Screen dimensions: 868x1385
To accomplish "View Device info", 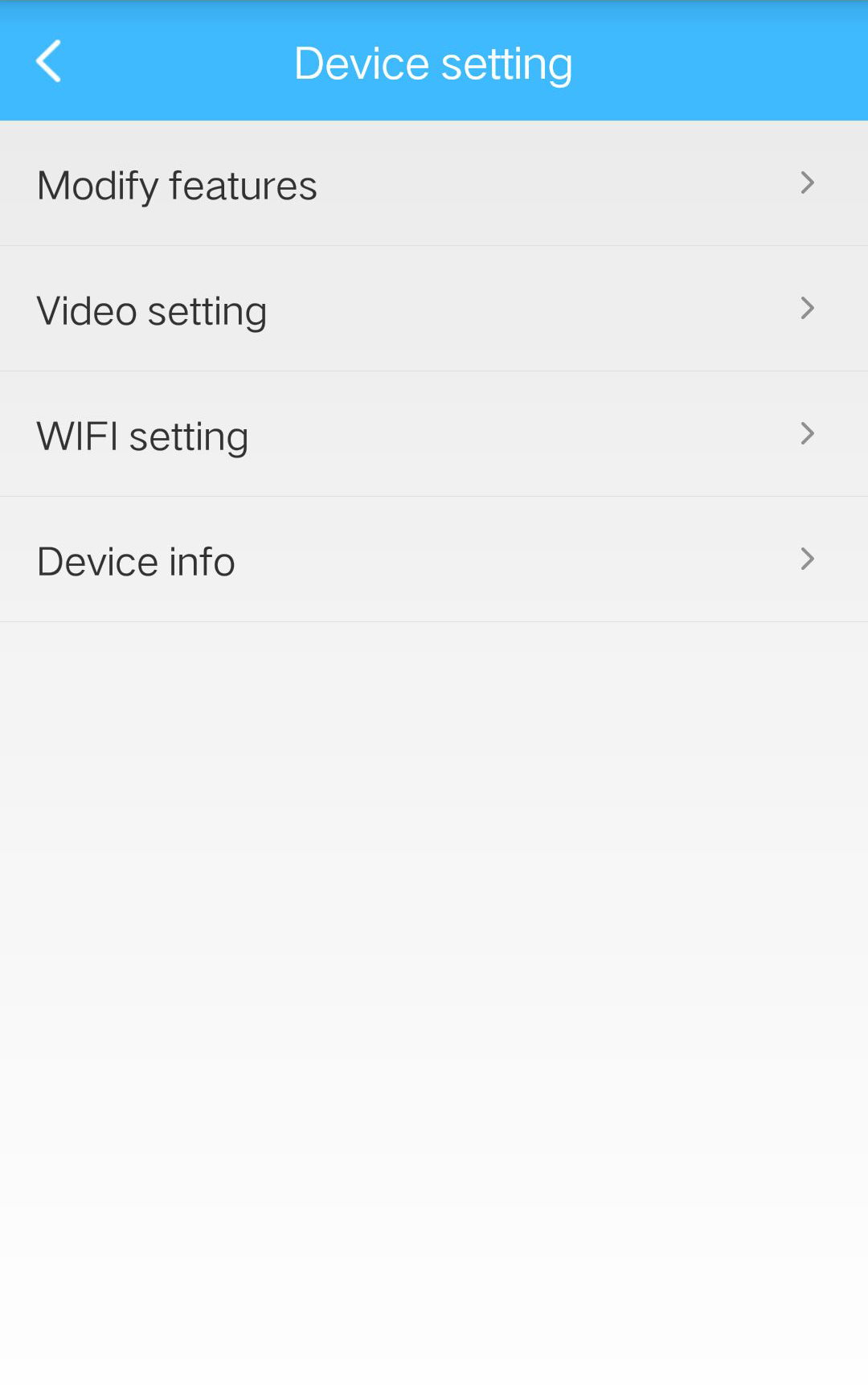I will point(434,560).
